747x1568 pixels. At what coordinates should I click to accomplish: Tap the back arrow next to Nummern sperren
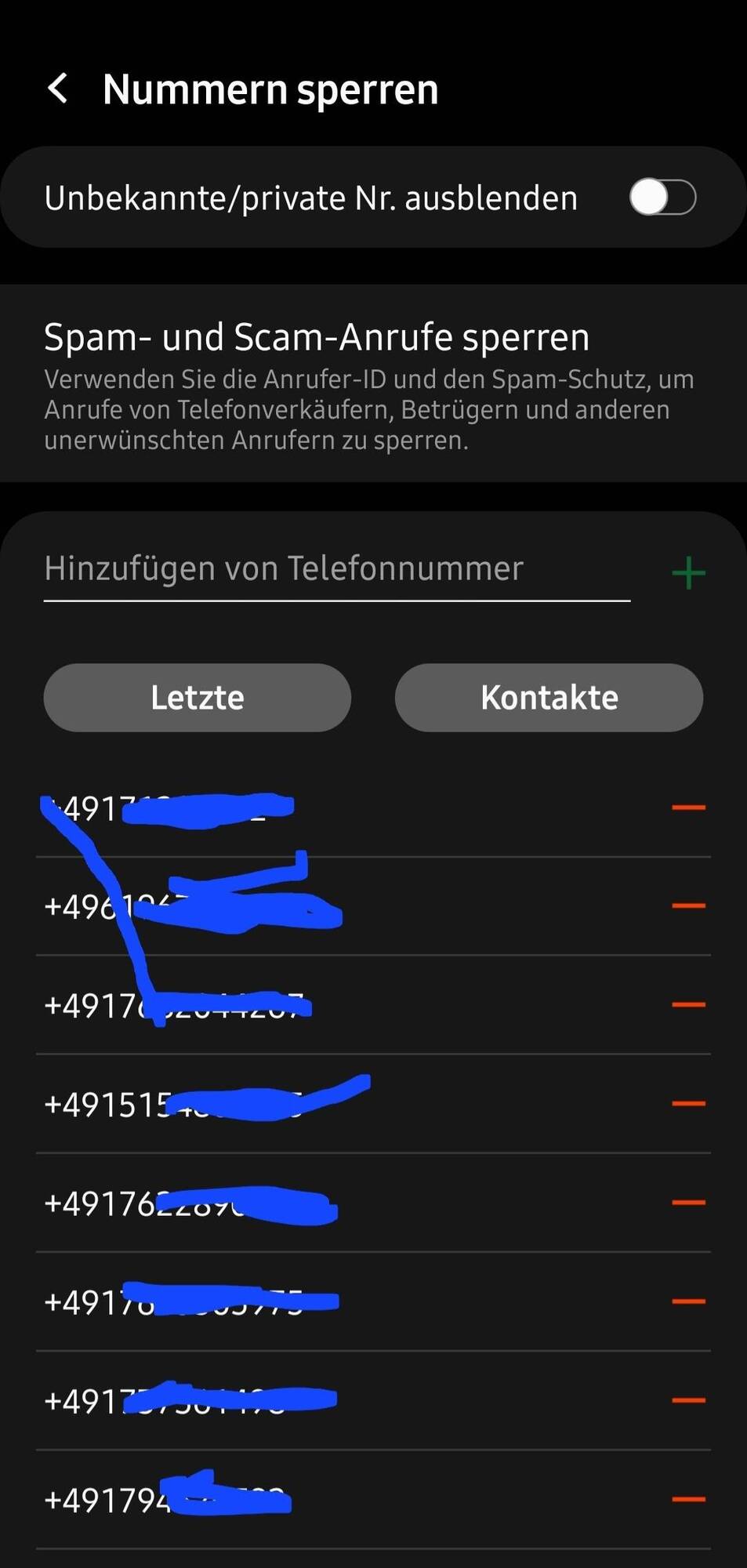pos(57,88)
